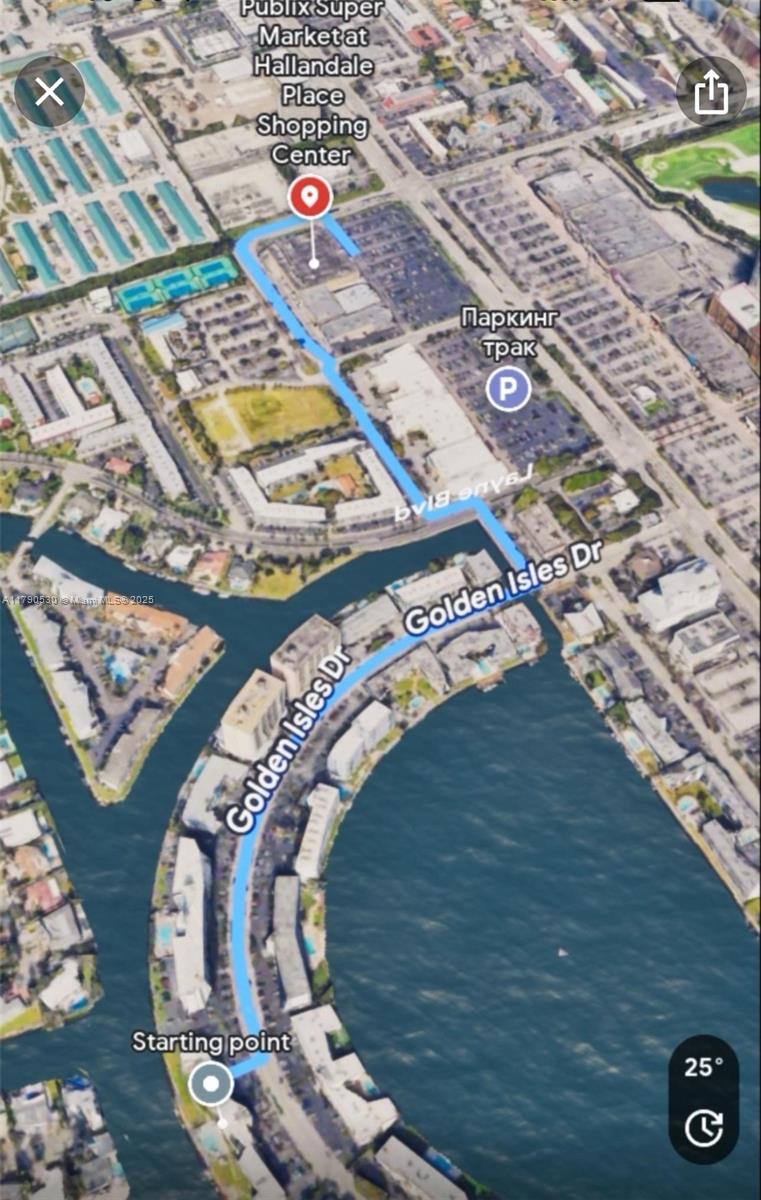Open the 25° weather and time control
This screenshot has width=761, height=1200.
703,1098
